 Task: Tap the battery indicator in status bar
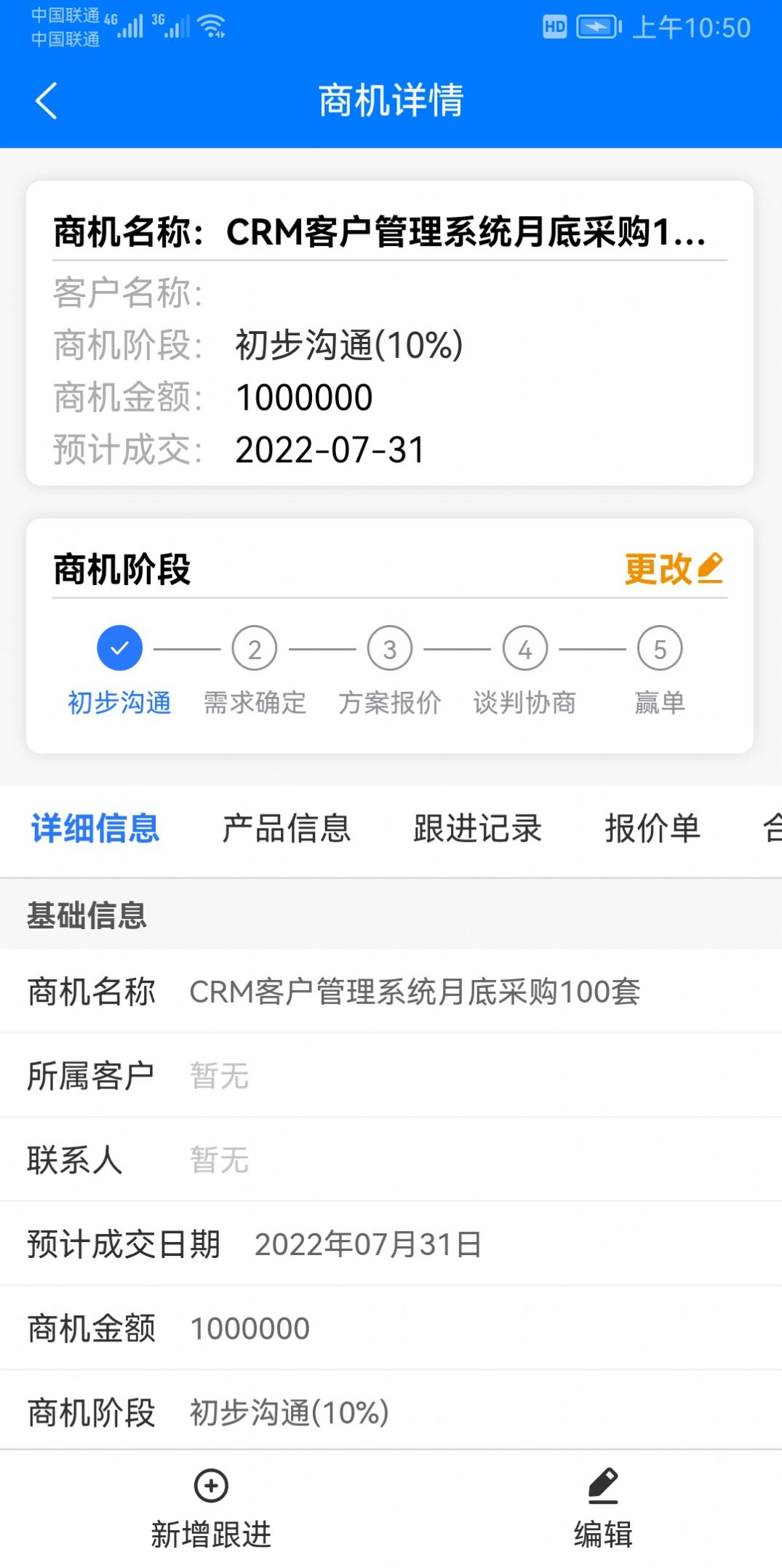click(597, 28)
